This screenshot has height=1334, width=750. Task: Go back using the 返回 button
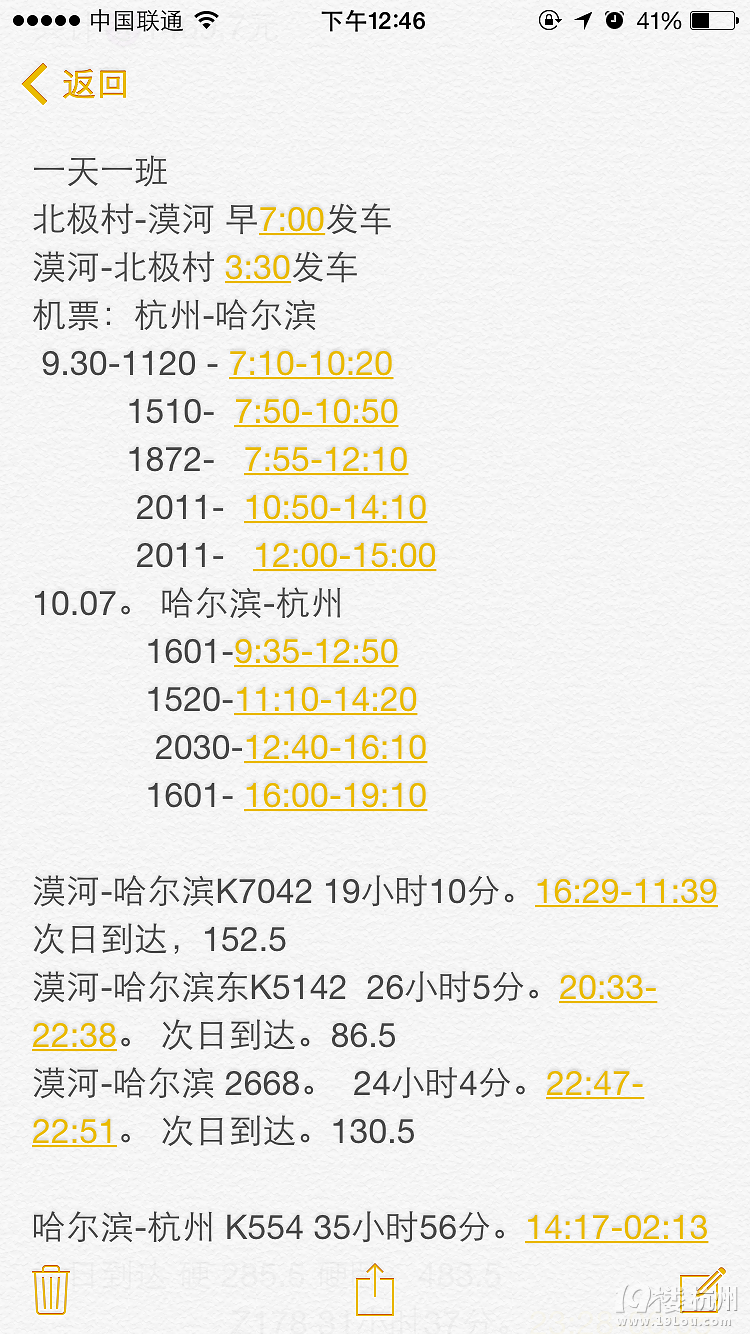click(76, 84)
